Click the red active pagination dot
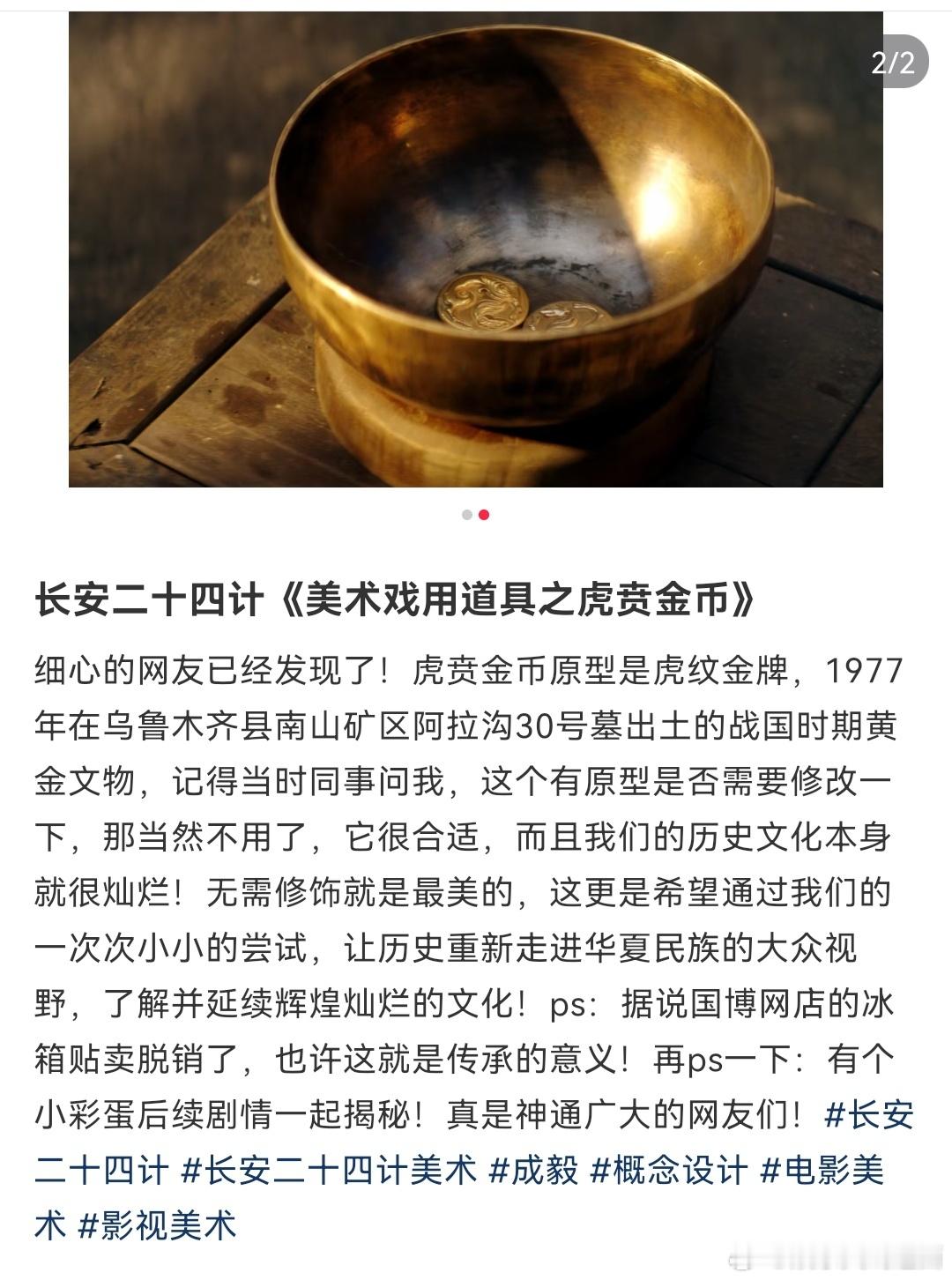This screenshot has height=1280, width=952. point(485,513)
